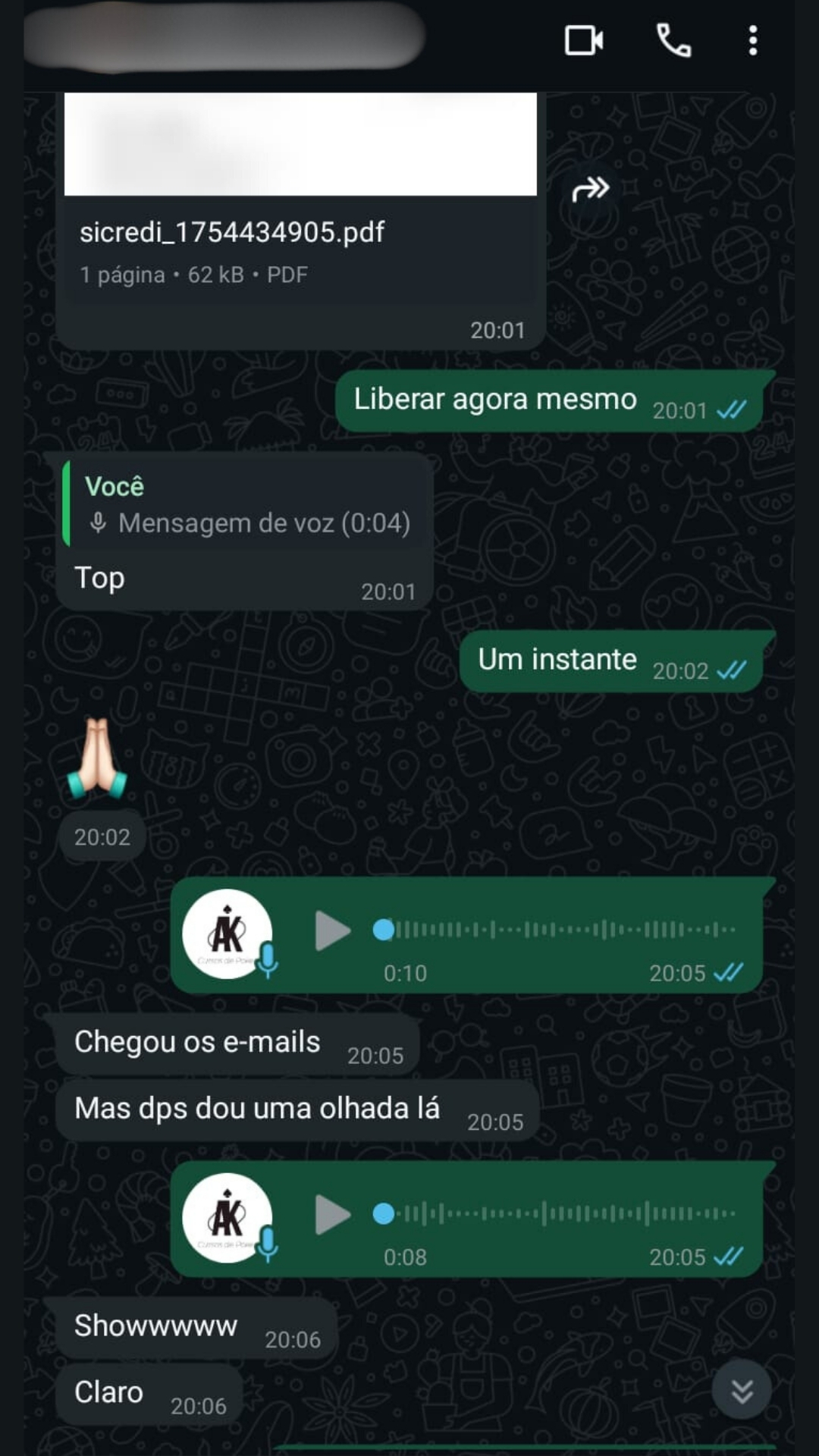Play the 0:08 voice message
Viewport: 819px width, 1456px height.
332,1214
